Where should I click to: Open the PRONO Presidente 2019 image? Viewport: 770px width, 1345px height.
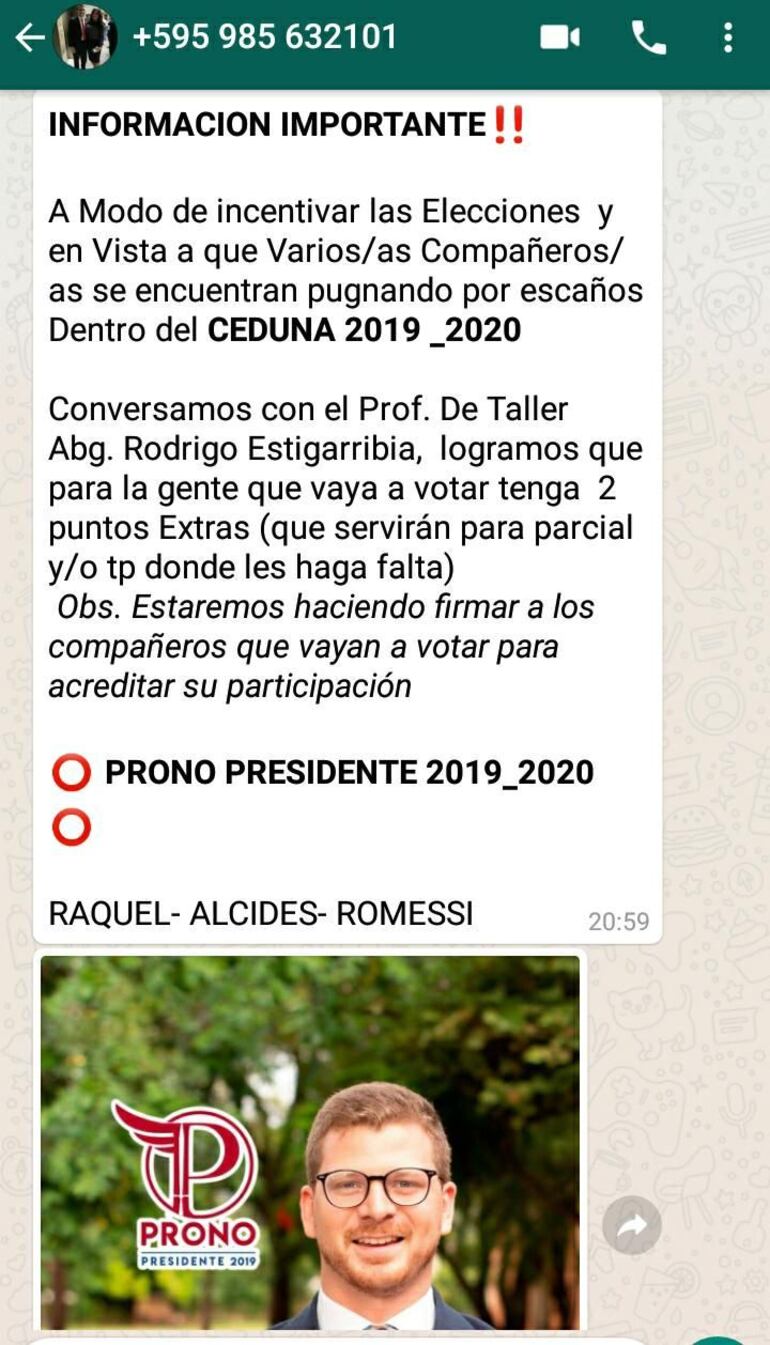(x=310, y=1142)
